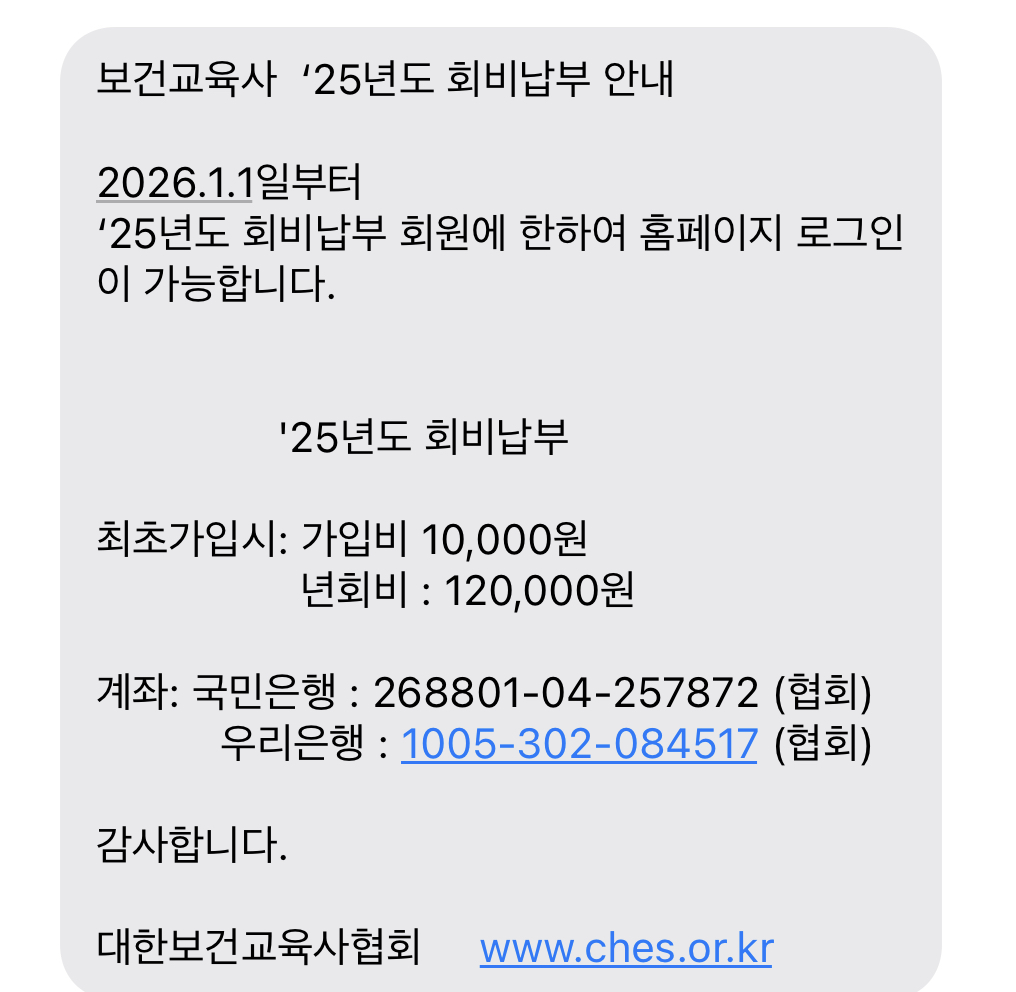Tap the underlined date 2026.1.1
Viewport: 1016px width, 992px height.
coord(176,183)
